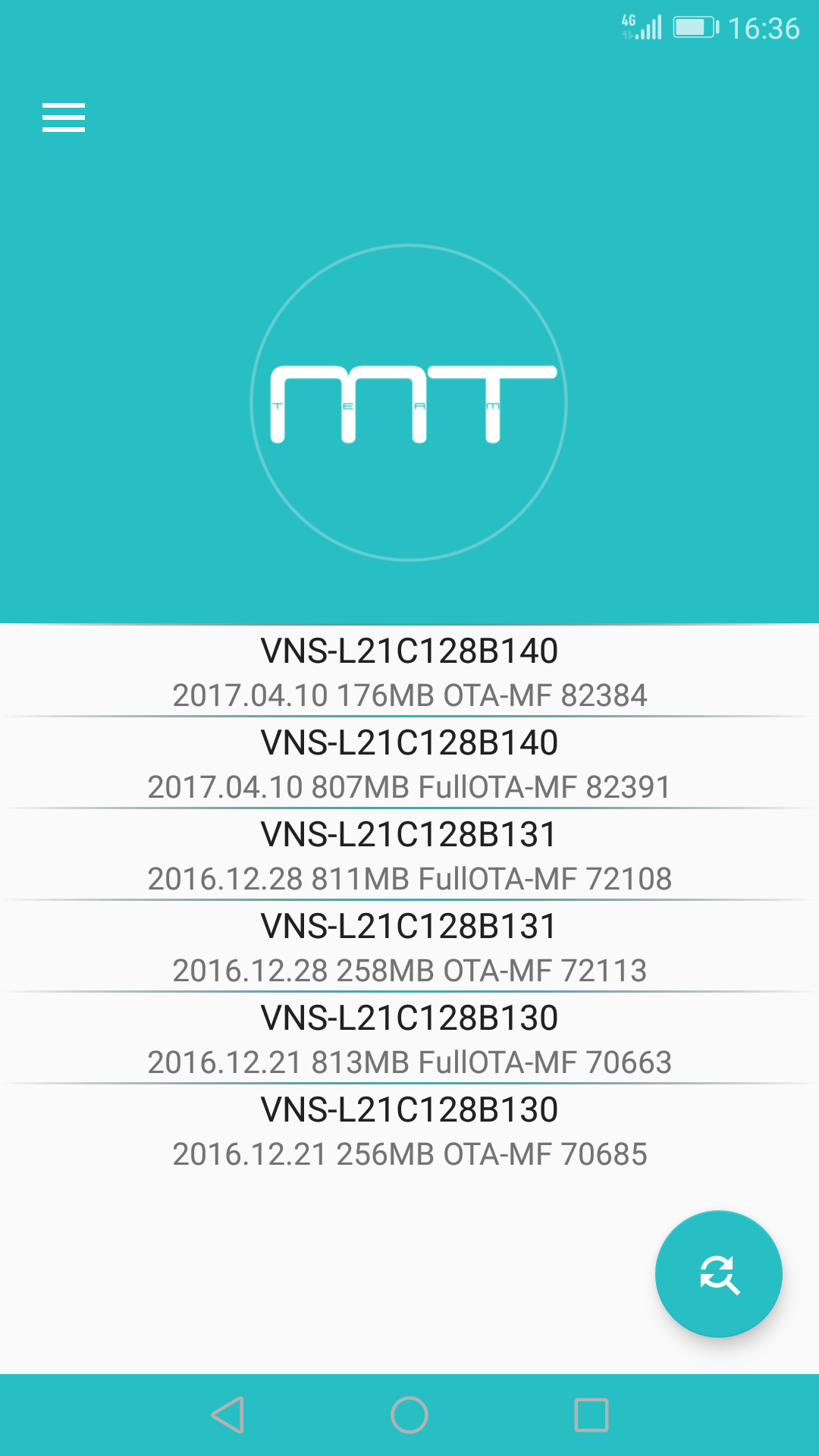Tap the refresh search floating button
This screenshot has height=1456, width=819.
718,1274
